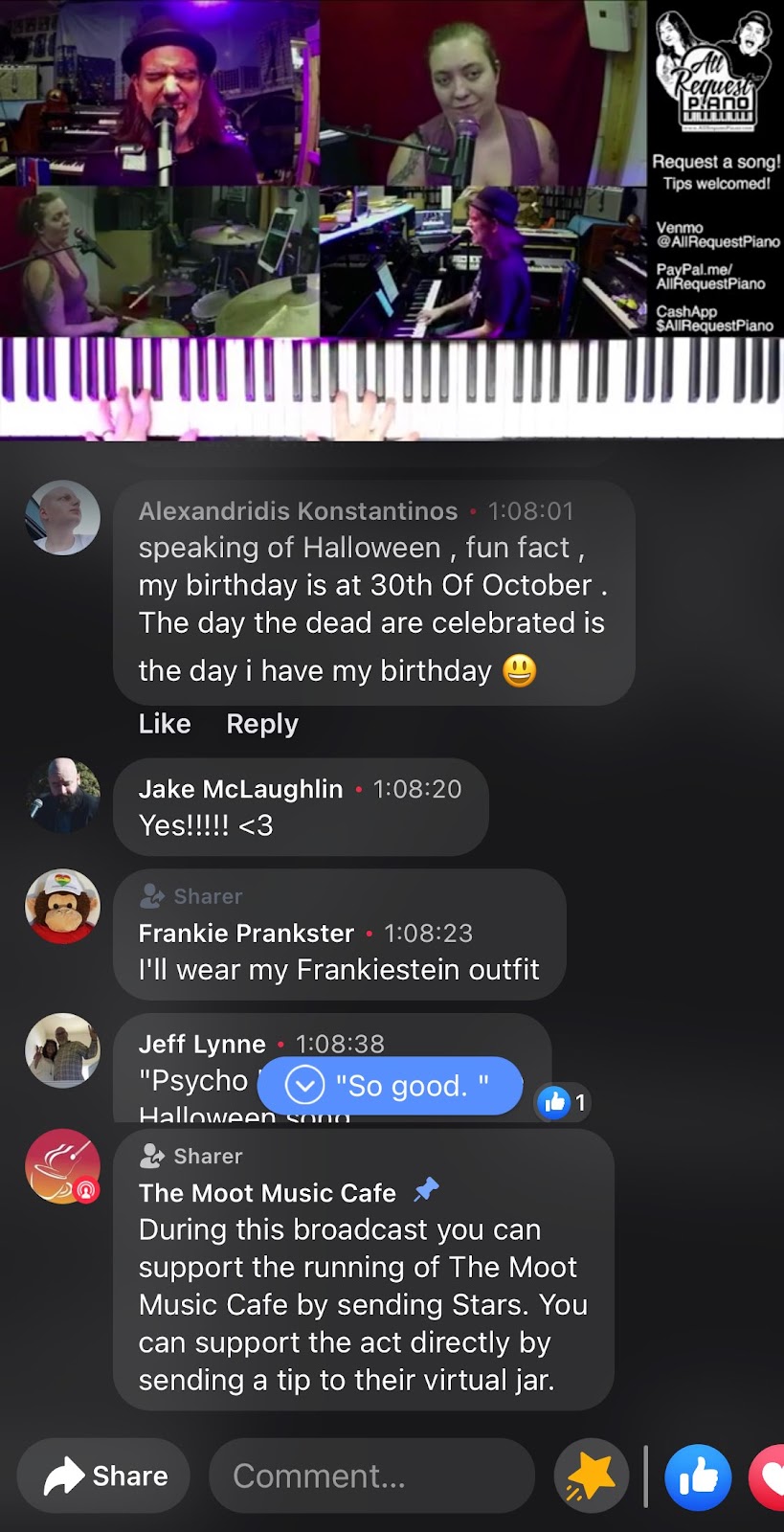Open The Moot Music Cafe's avatar
Screen dimensions: 784x1532
pyautogui.click(x=62, y=1166)
